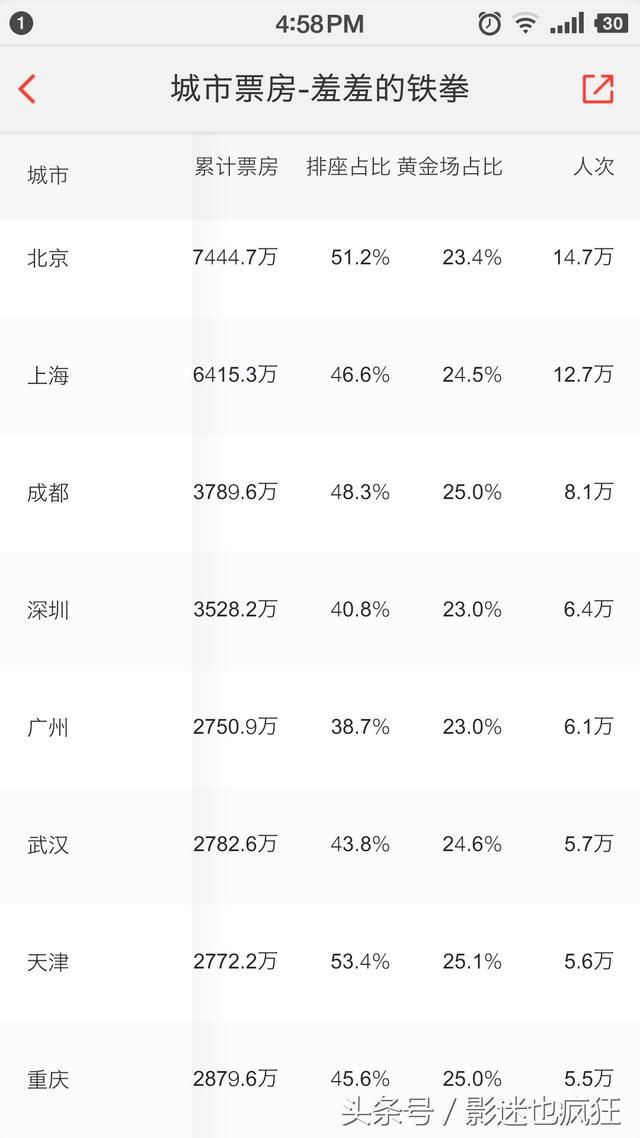Share the city box office page
Viewport: 640px width, 1138px height.
[x=598, y=89]
